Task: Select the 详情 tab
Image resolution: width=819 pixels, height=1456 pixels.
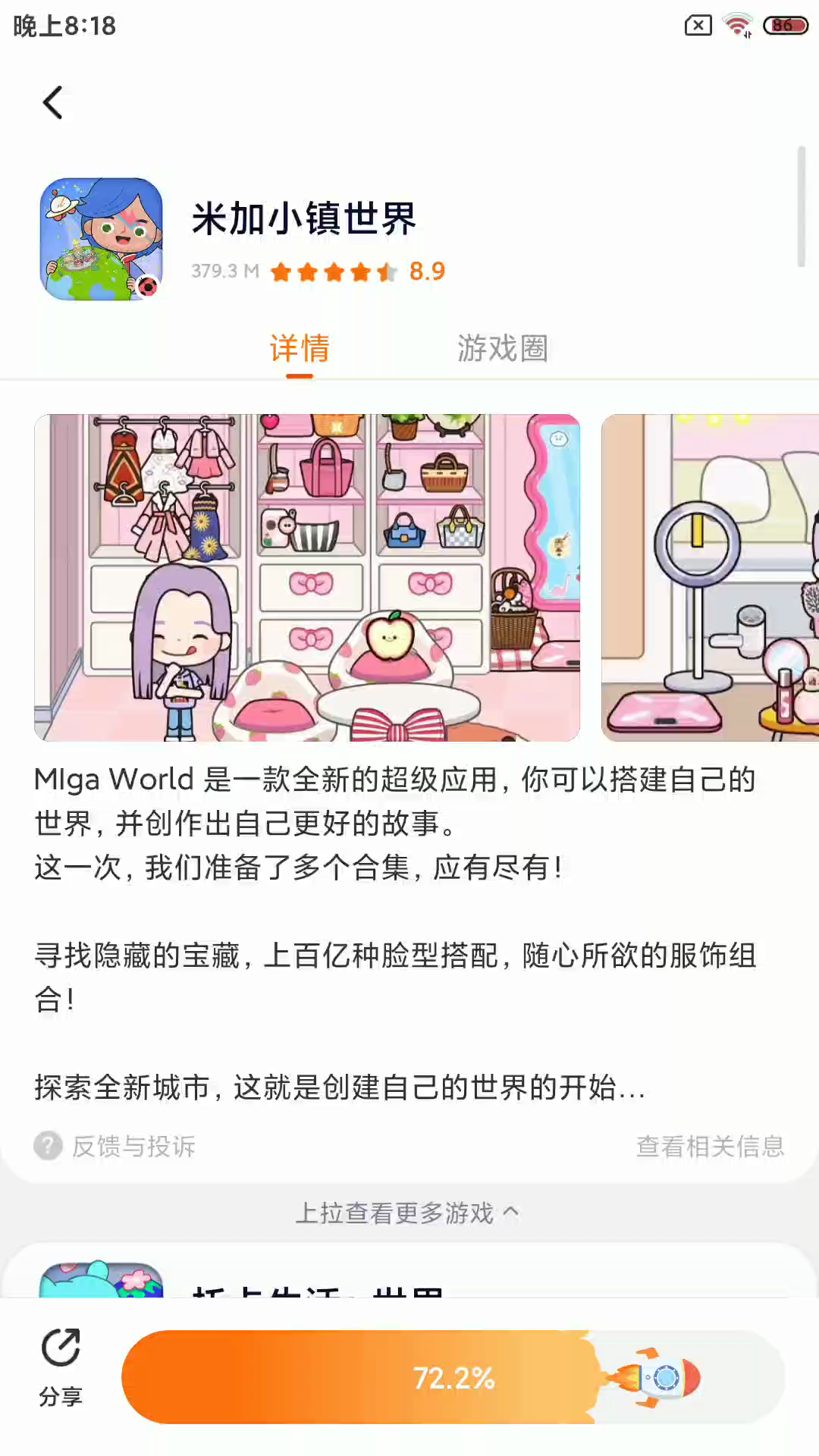Action: 300,349
